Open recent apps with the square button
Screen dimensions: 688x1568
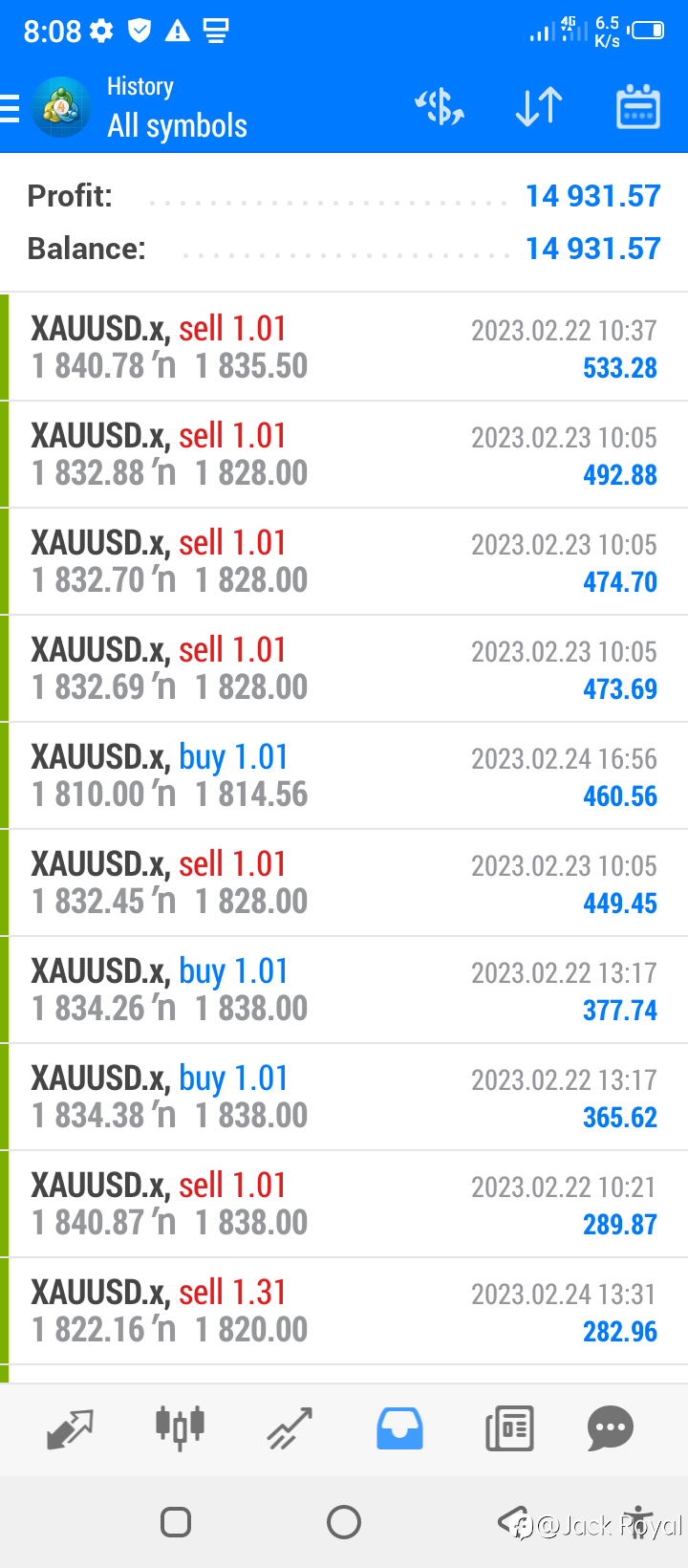click(x=176, y=1522)
